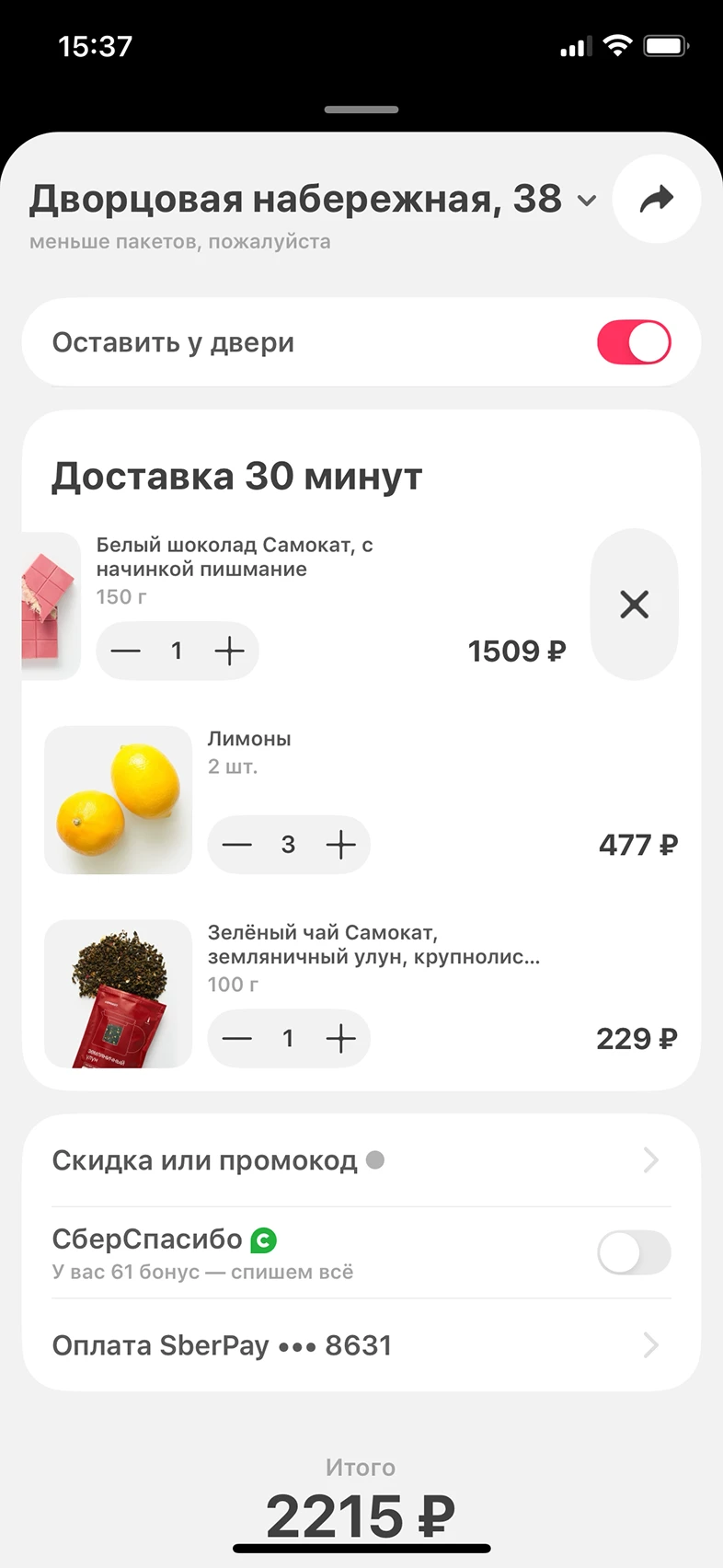Share the cart via arrow icon
The image size is (723, 1568).
point(656,199)
